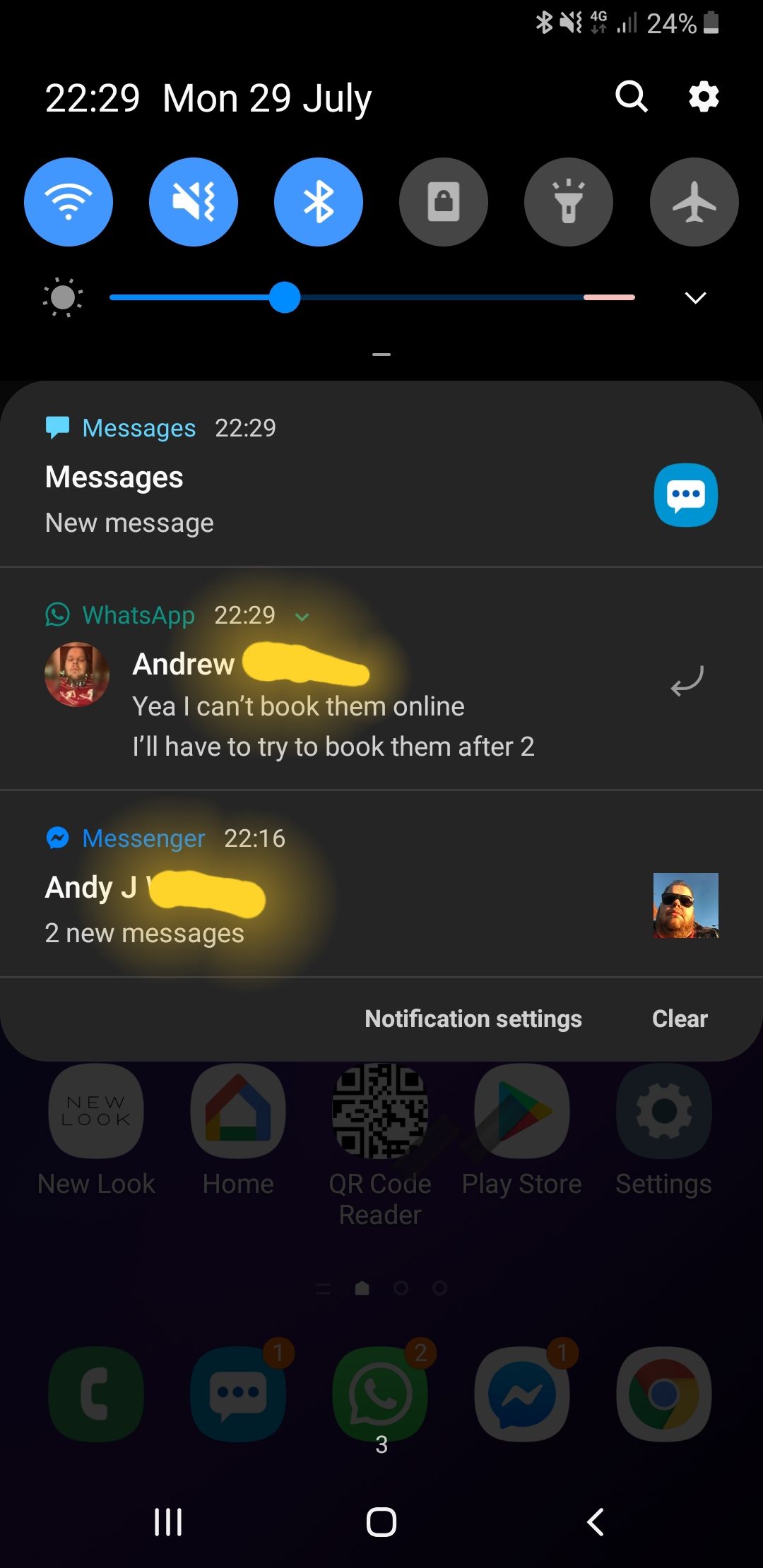Screen dimensions: 763x1568
Task: Turn on the flashlight
Action: click(569, 202)
